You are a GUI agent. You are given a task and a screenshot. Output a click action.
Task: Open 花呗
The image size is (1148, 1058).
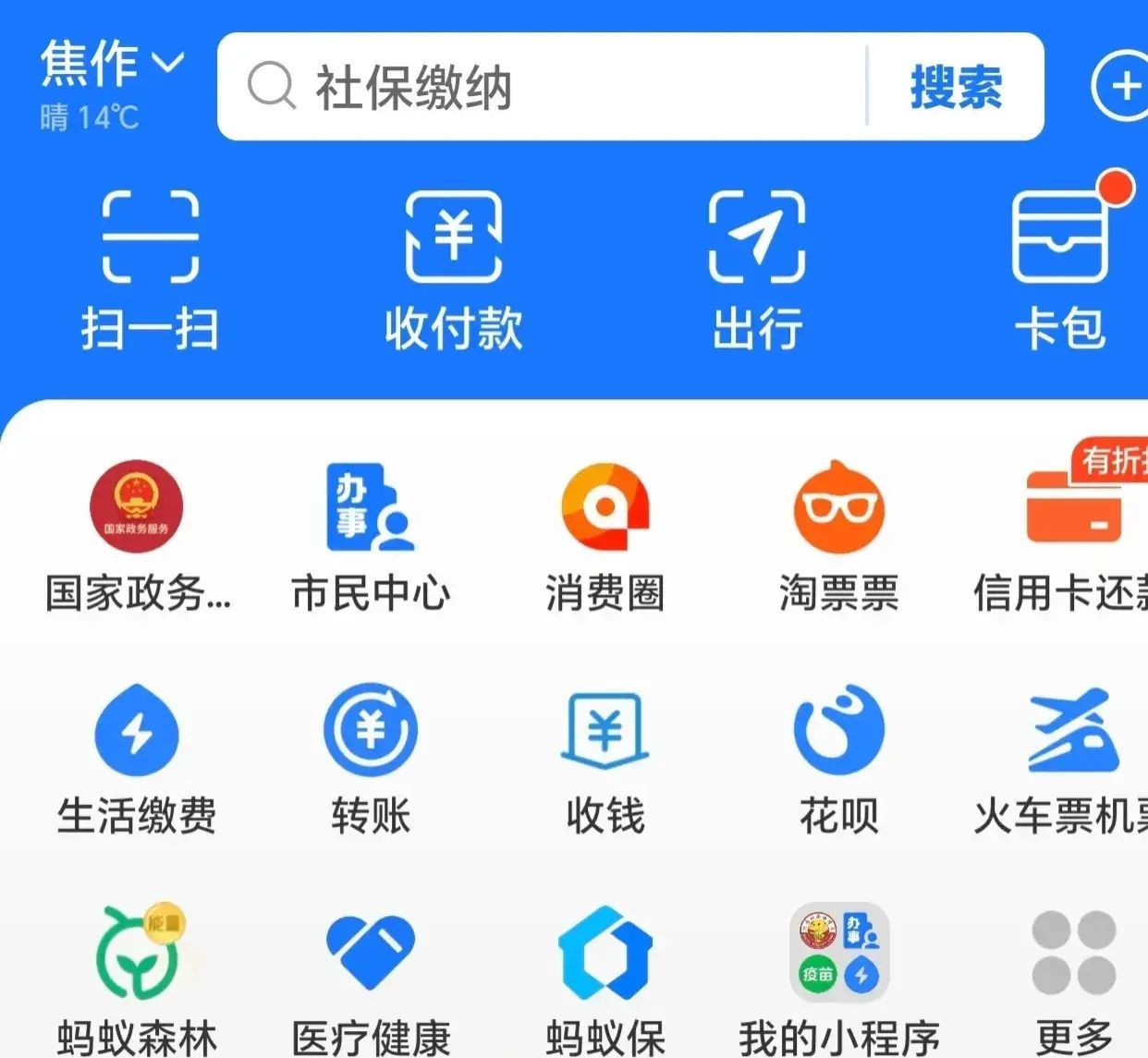coord(838,758)
